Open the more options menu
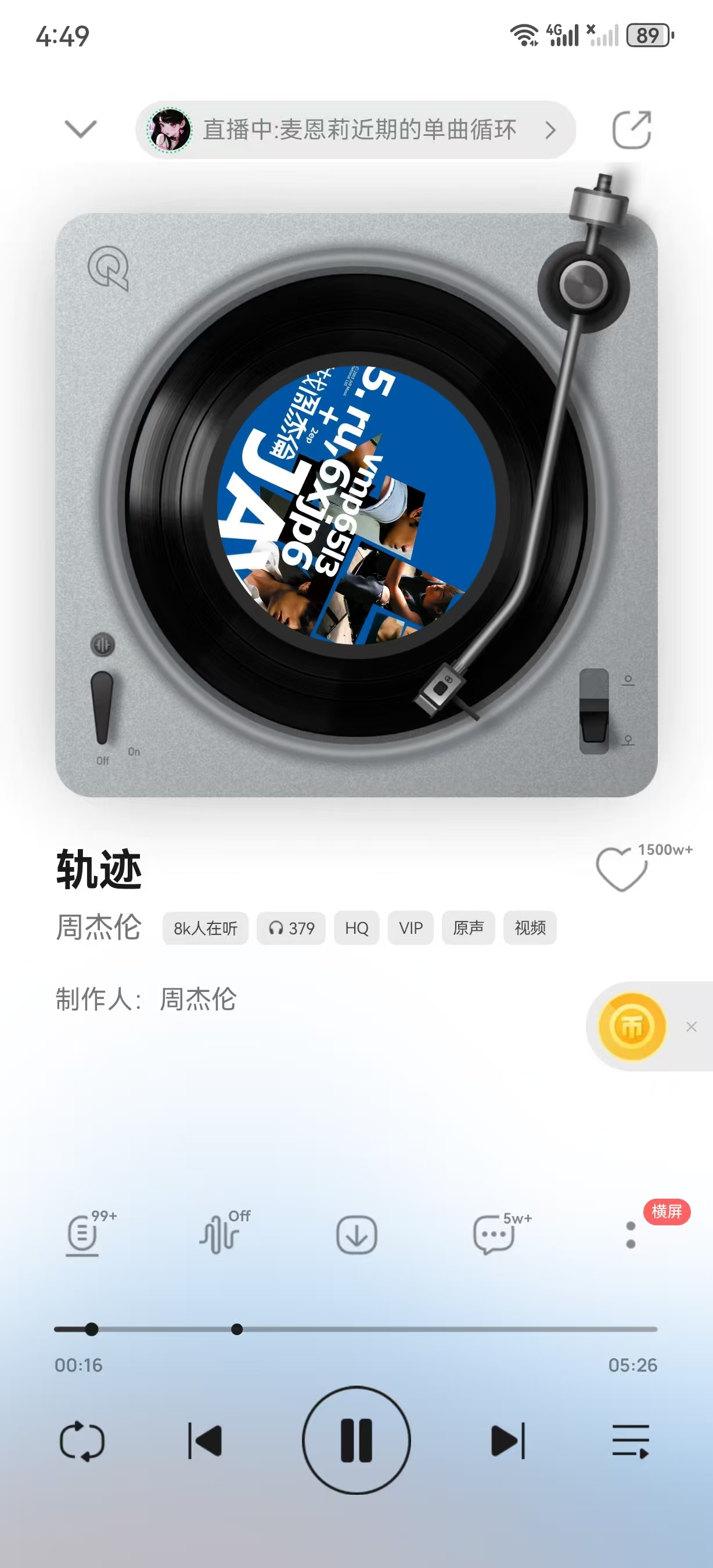This screenshot has width=713, height=1568. tap(631, 1236)
